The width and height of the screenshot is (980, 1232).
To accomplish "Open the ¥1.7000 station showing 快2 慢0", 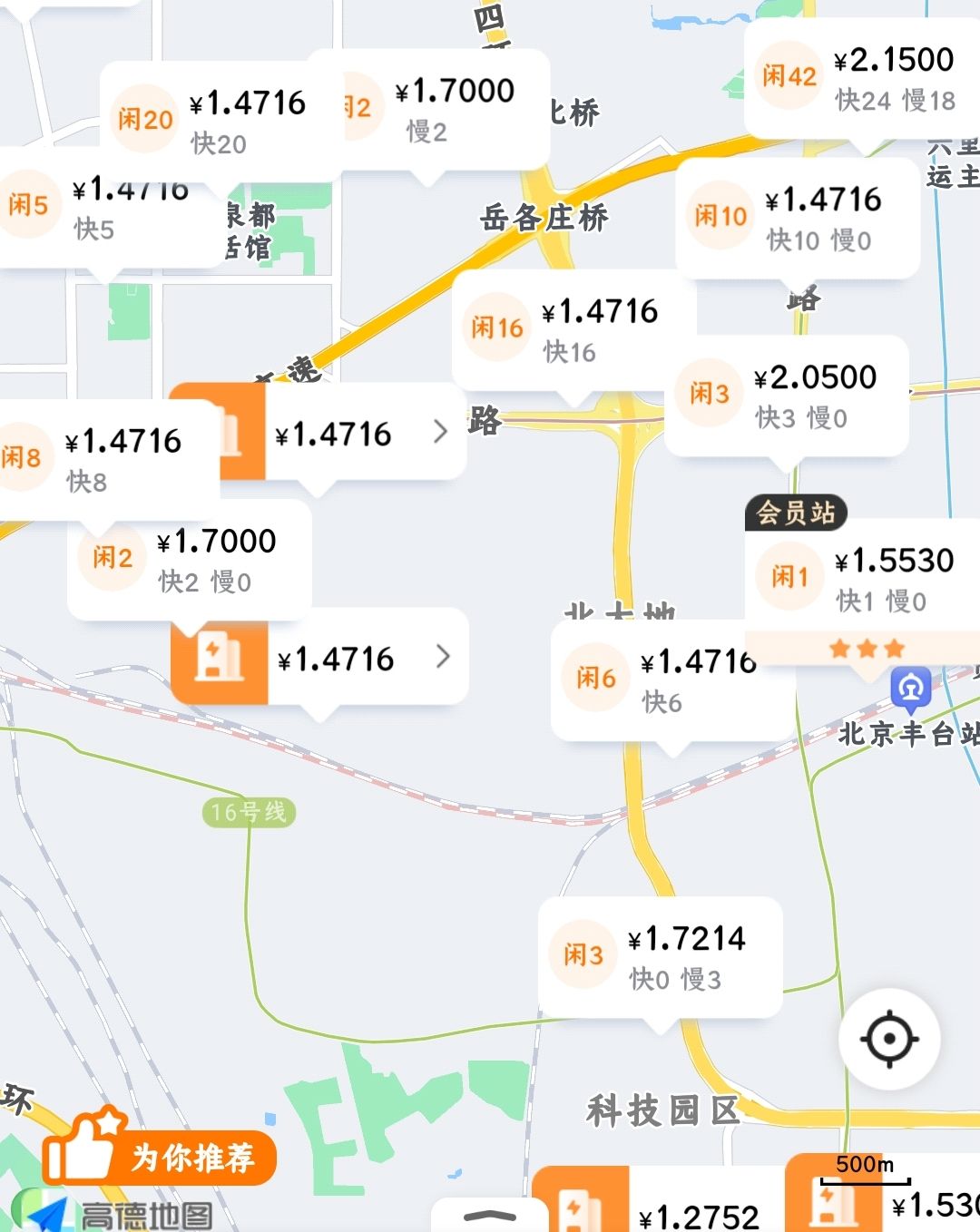I will point(189,559).
